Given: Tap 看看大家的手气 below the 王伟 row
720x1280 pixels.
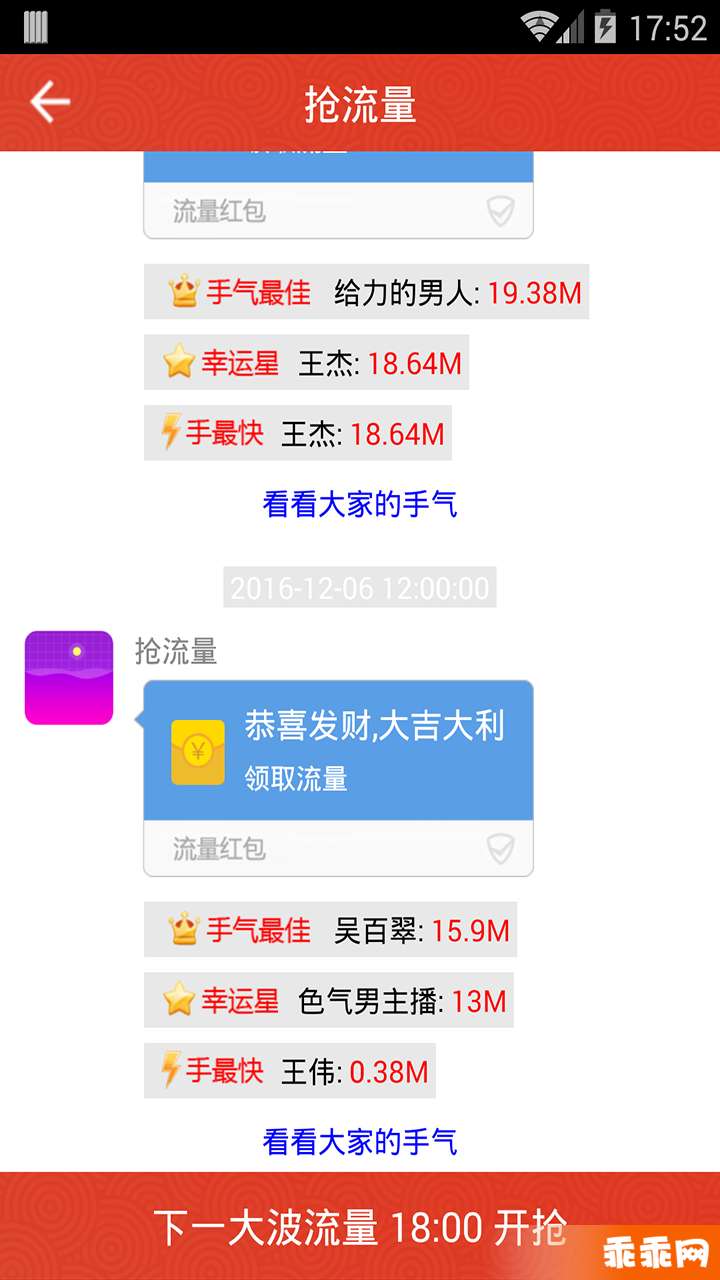Looking at the screenshot, I should (359, 1141).
